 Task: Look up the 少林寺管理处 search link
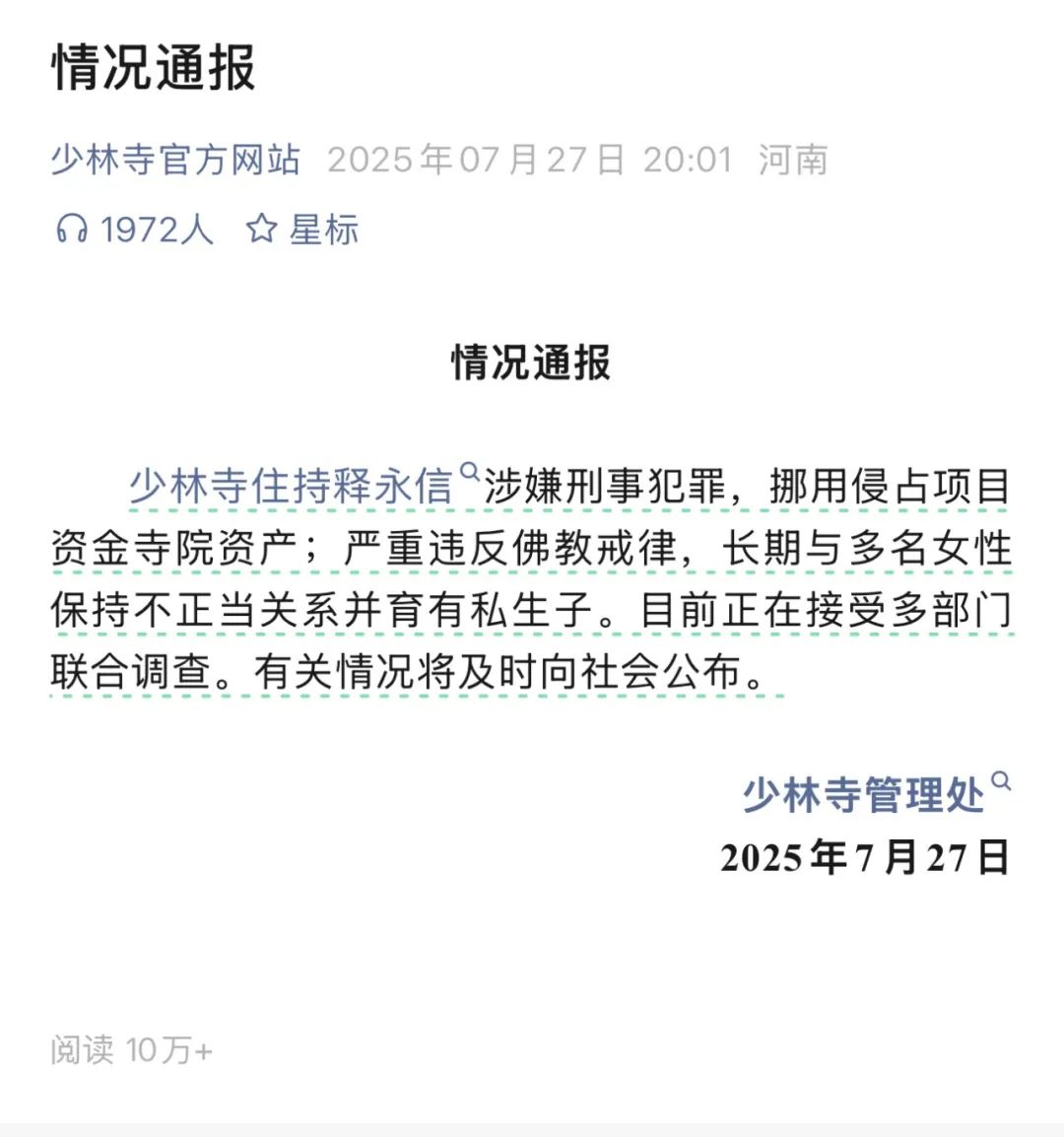pos(863,795)
